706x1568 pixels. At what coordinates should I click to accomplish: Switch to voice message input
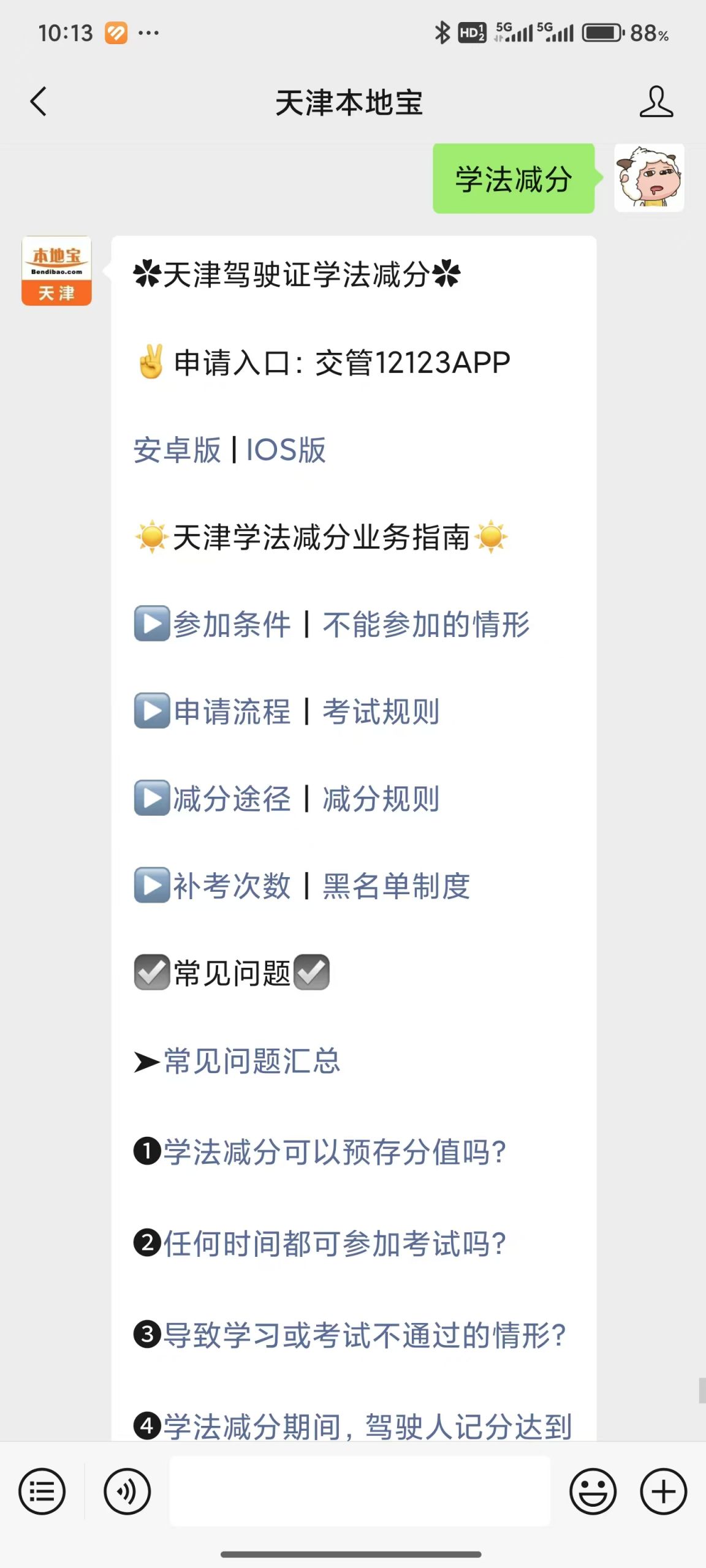click(x=127, y=1491)
